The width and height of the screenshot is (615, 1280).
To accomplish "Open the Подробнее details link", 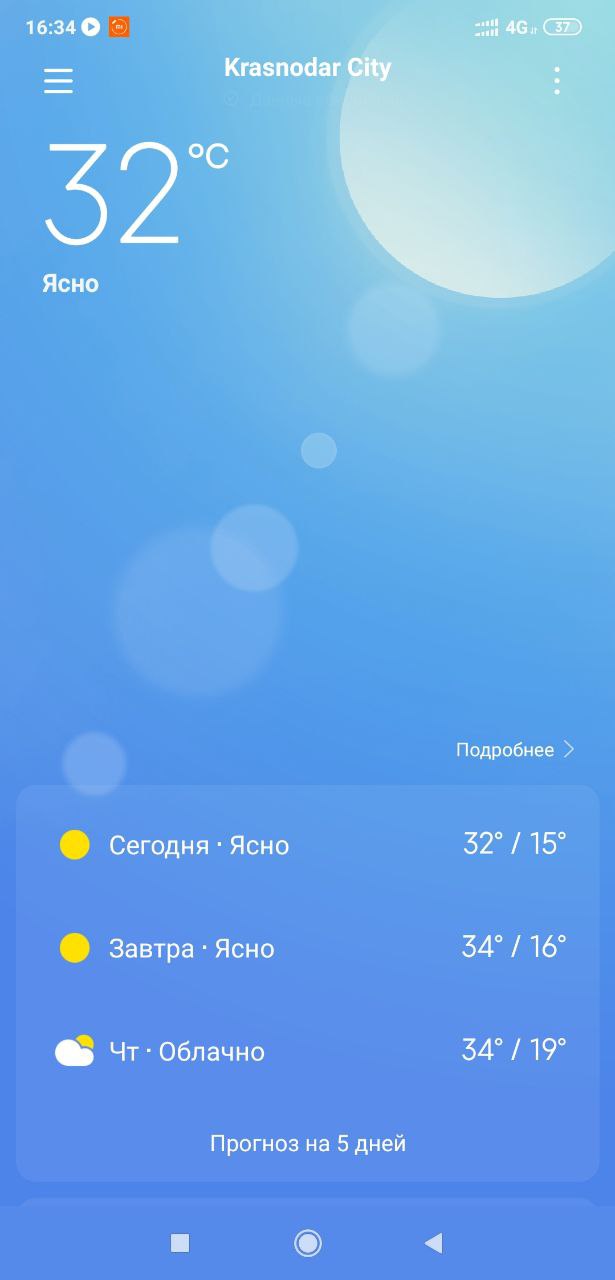I will click(515, 750).
